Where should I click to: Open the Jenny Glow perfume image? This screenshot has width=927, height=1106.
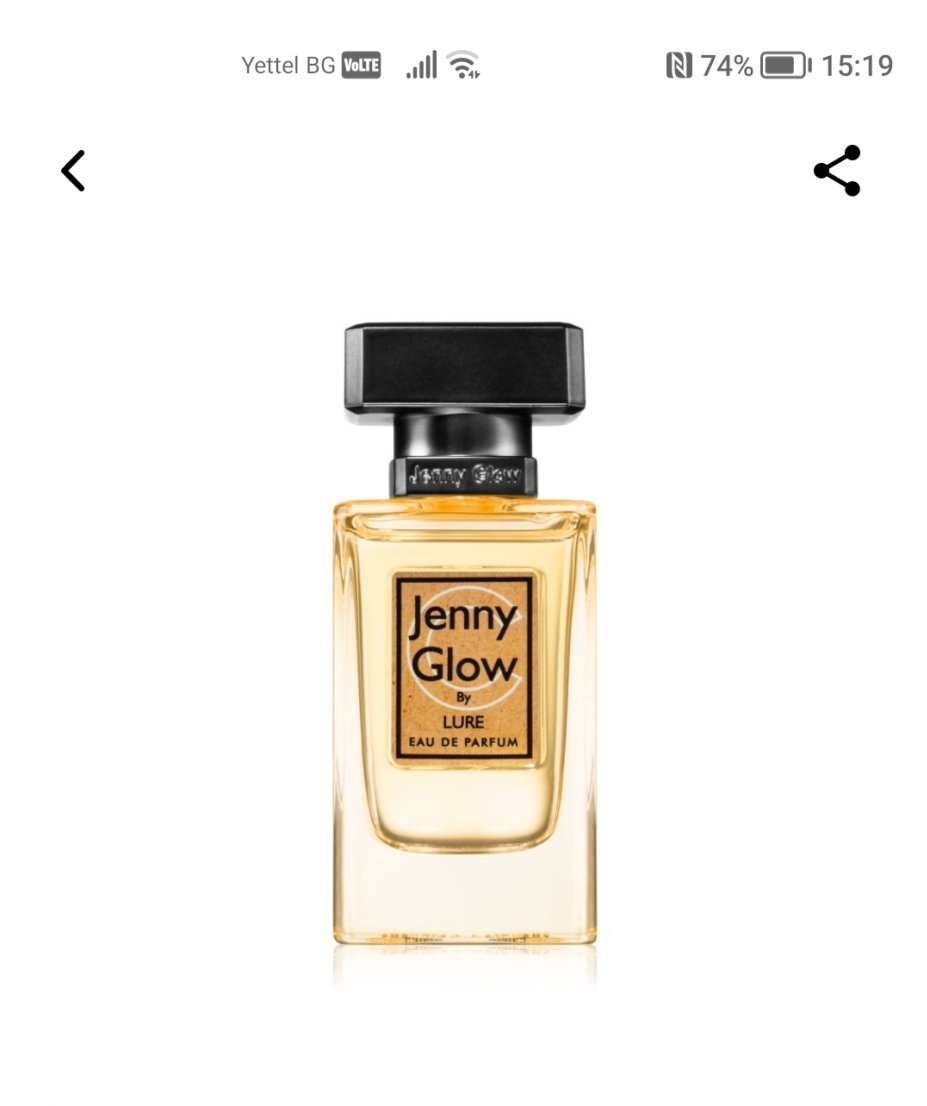point(464,640)
